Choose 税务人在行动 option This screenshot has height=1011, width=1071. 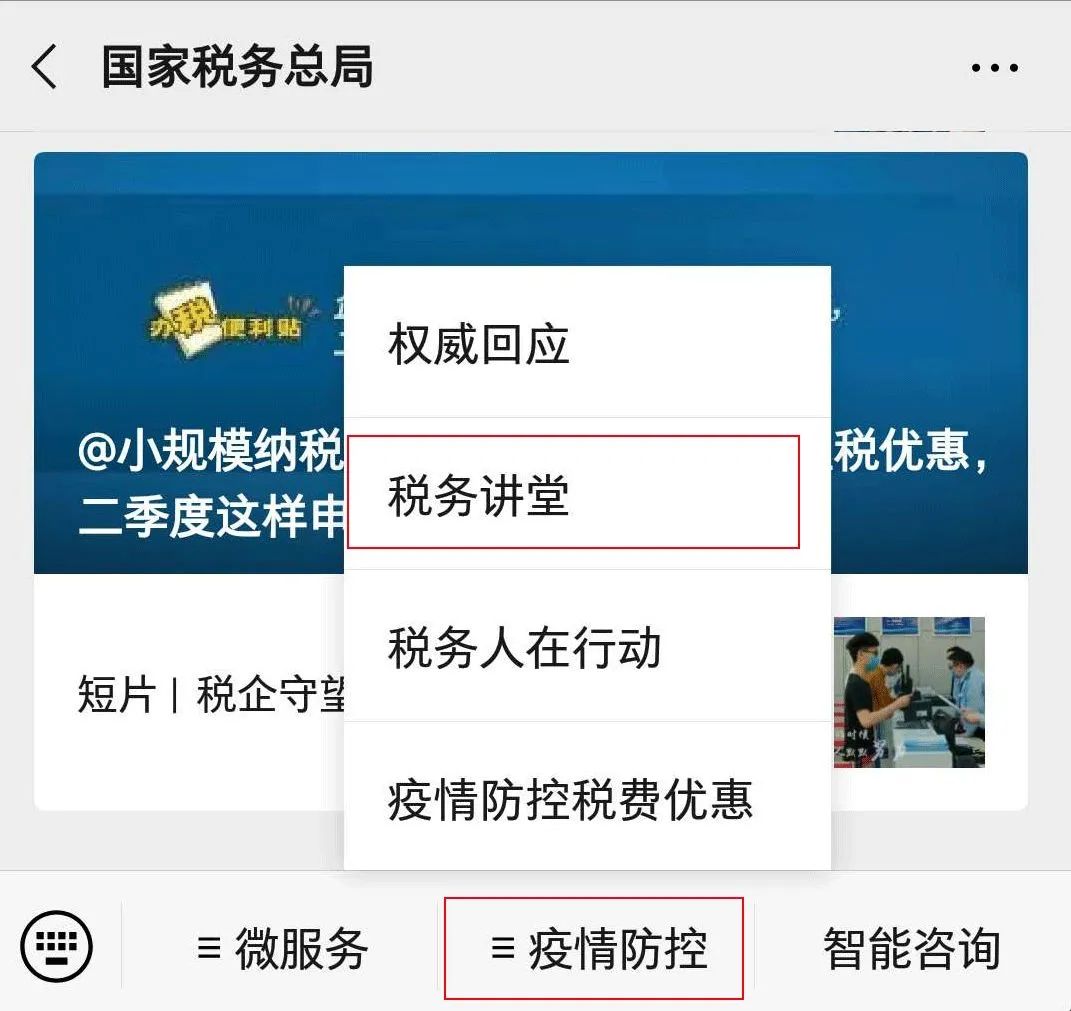586,647
